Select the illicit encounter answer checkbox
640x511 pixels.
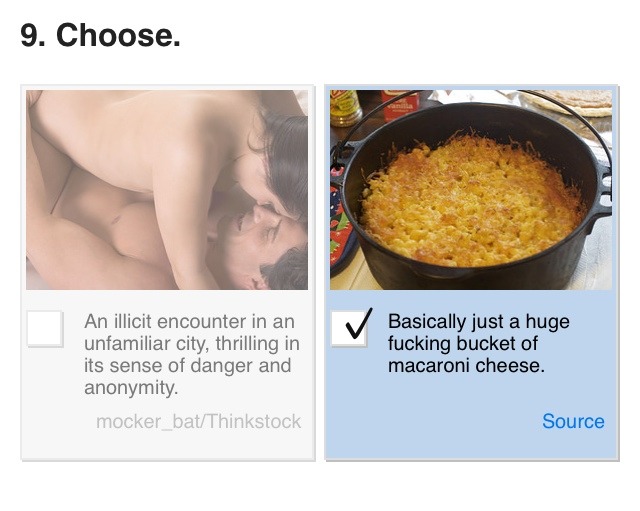(45, 329)
